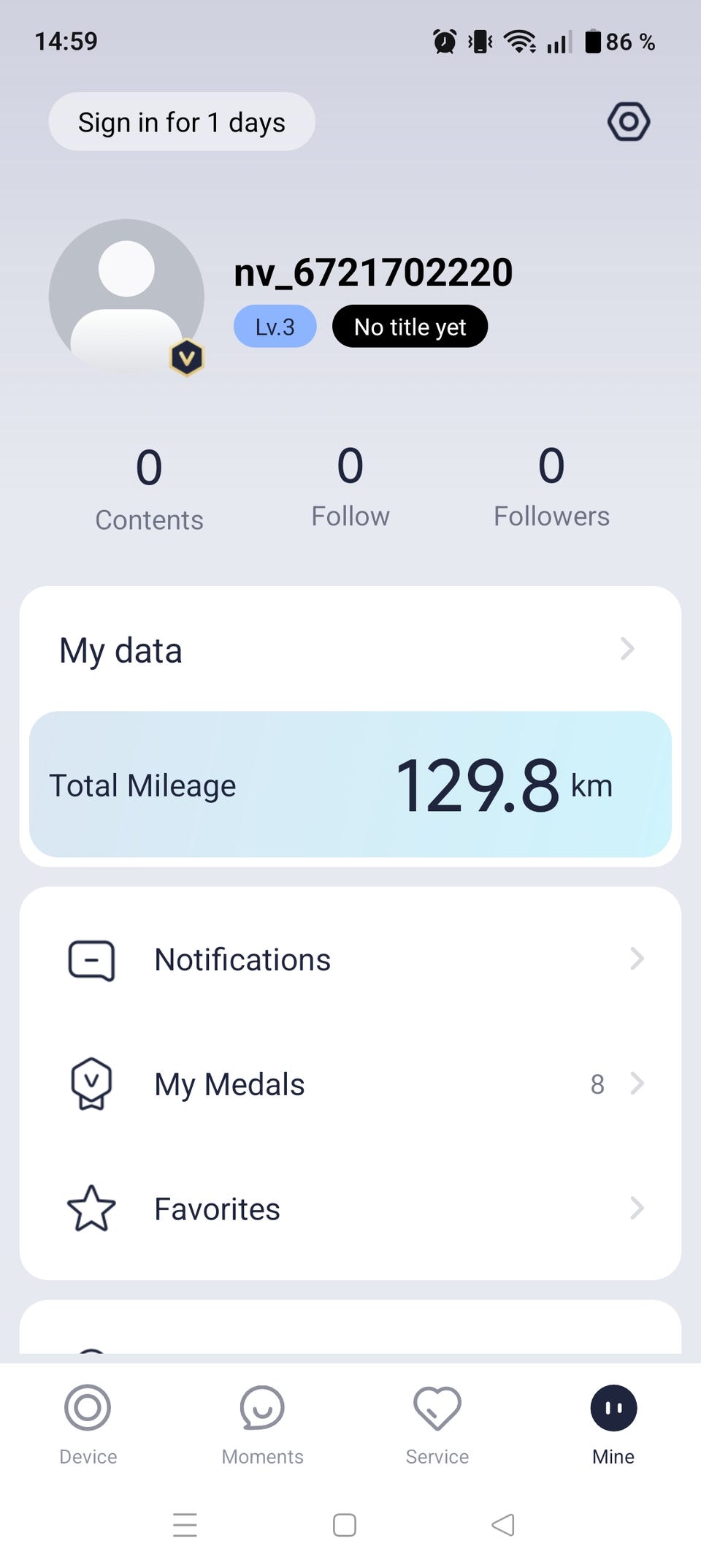Open the Total Mileage card

(x=350, y=785)
